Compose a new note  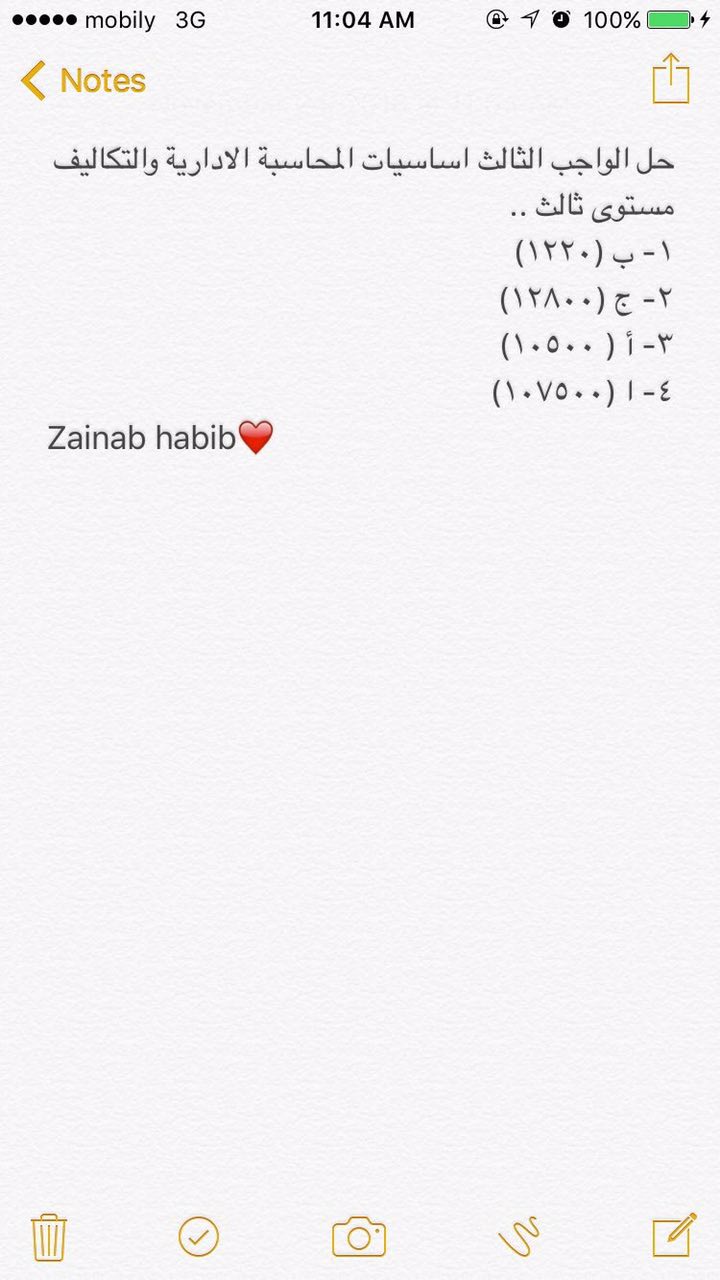674,1235
